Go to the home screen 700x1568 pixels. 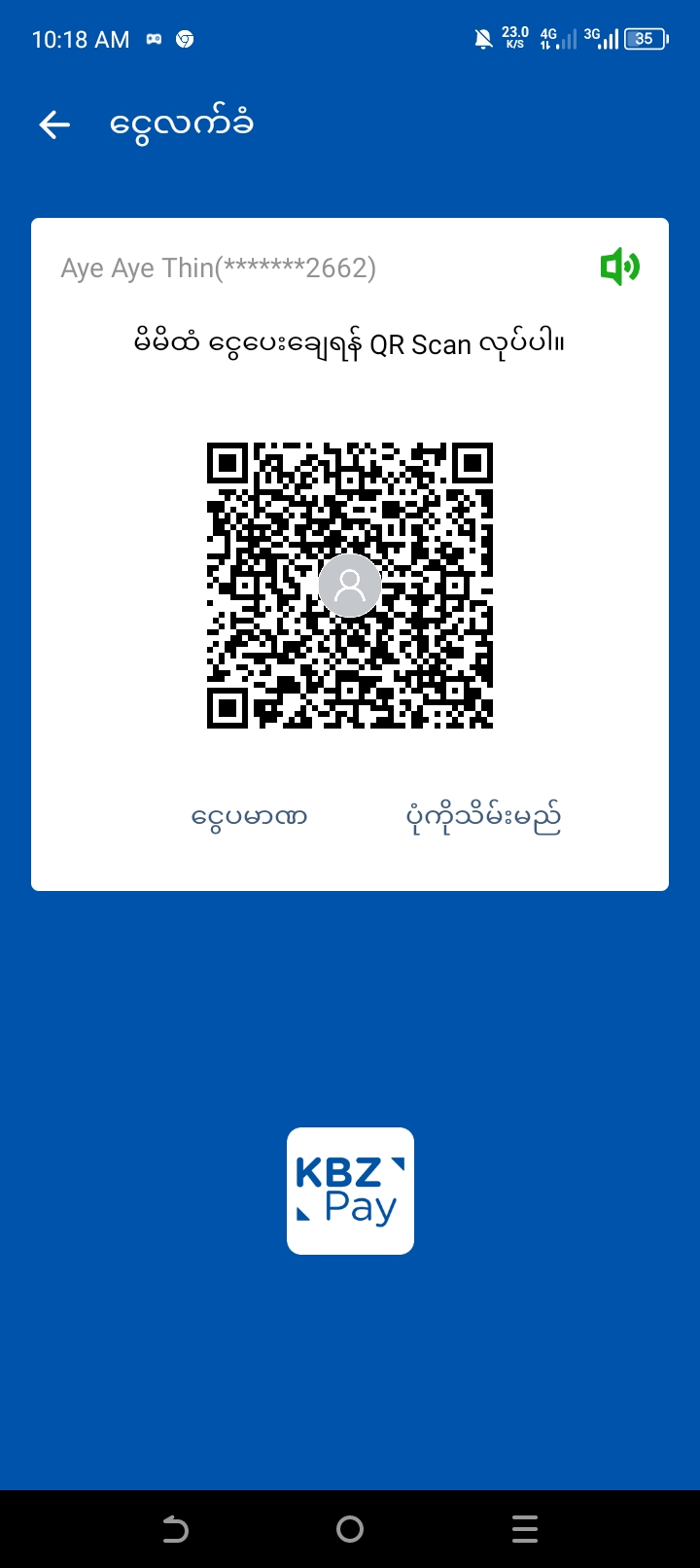pos(350,1529)
